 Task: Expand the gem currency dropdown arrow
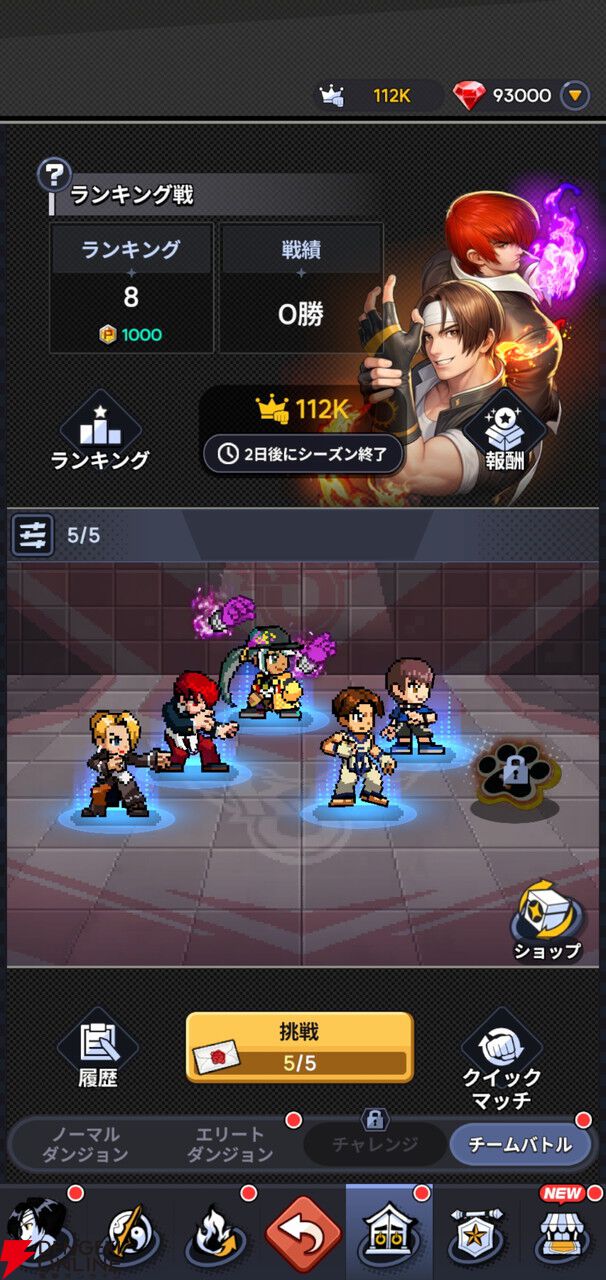573,96
